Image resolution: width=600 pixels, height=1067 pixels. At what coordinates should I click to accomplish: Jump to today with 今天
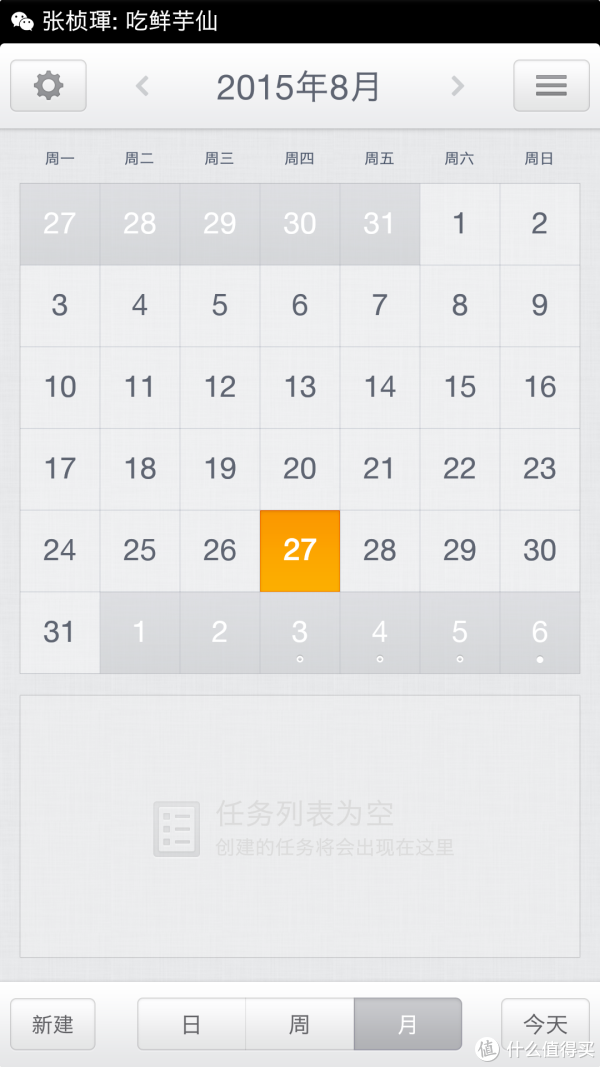pos(546,1024)
